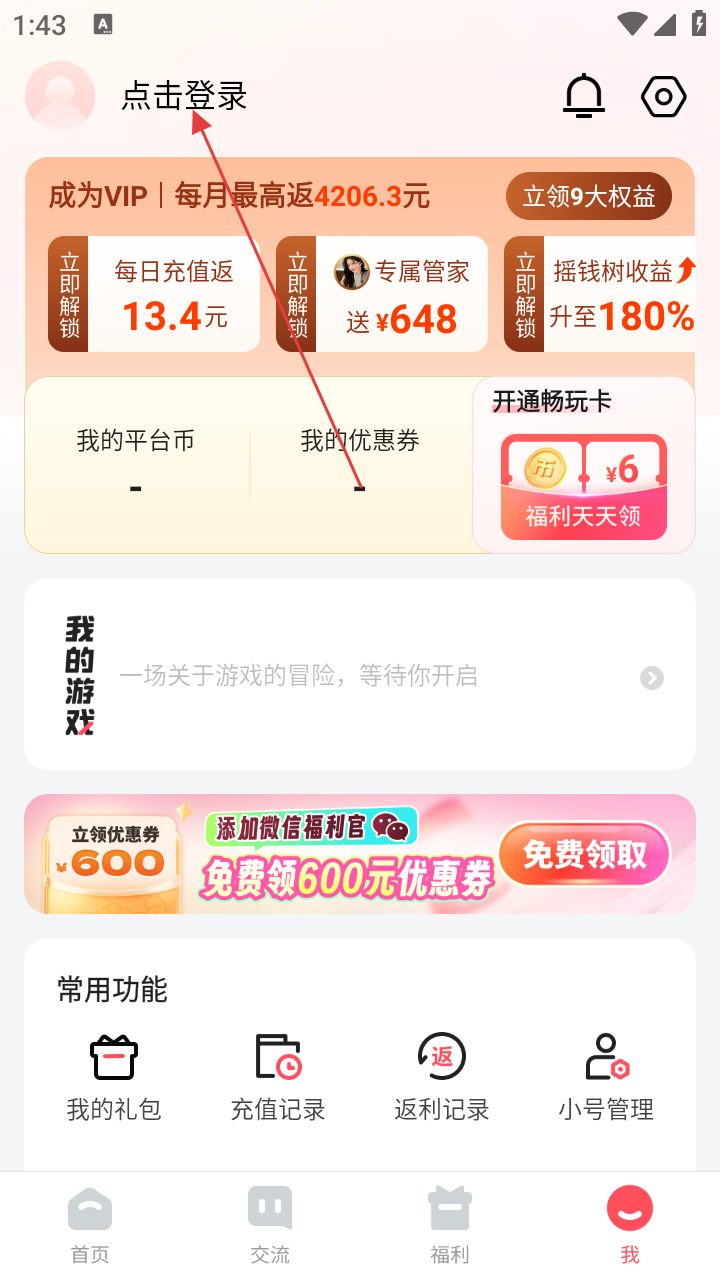The width and height of the screenshot is (720, 1280).
Task: Open 充值记录
Action: [x=278, y=1077]
